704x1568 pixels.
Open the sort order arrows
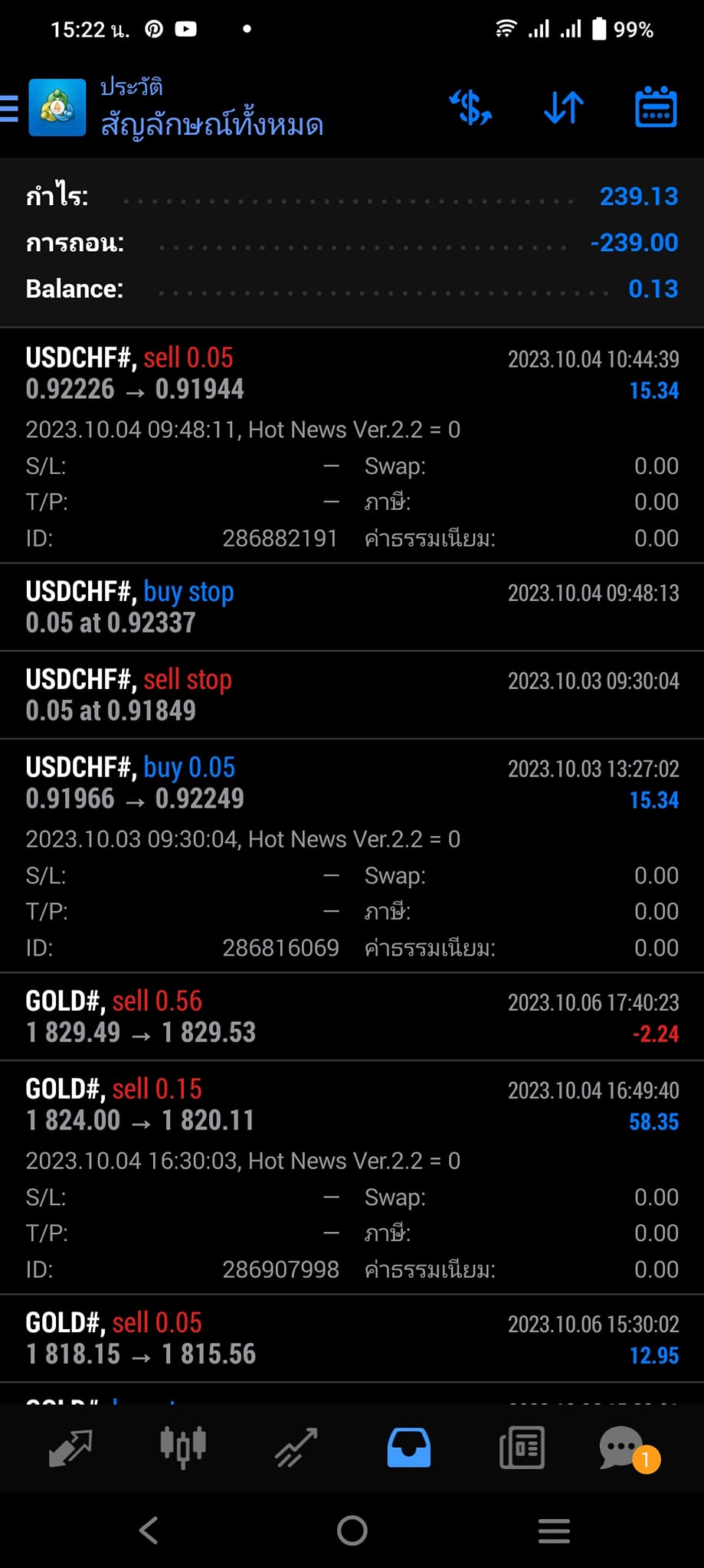point(564,107)
